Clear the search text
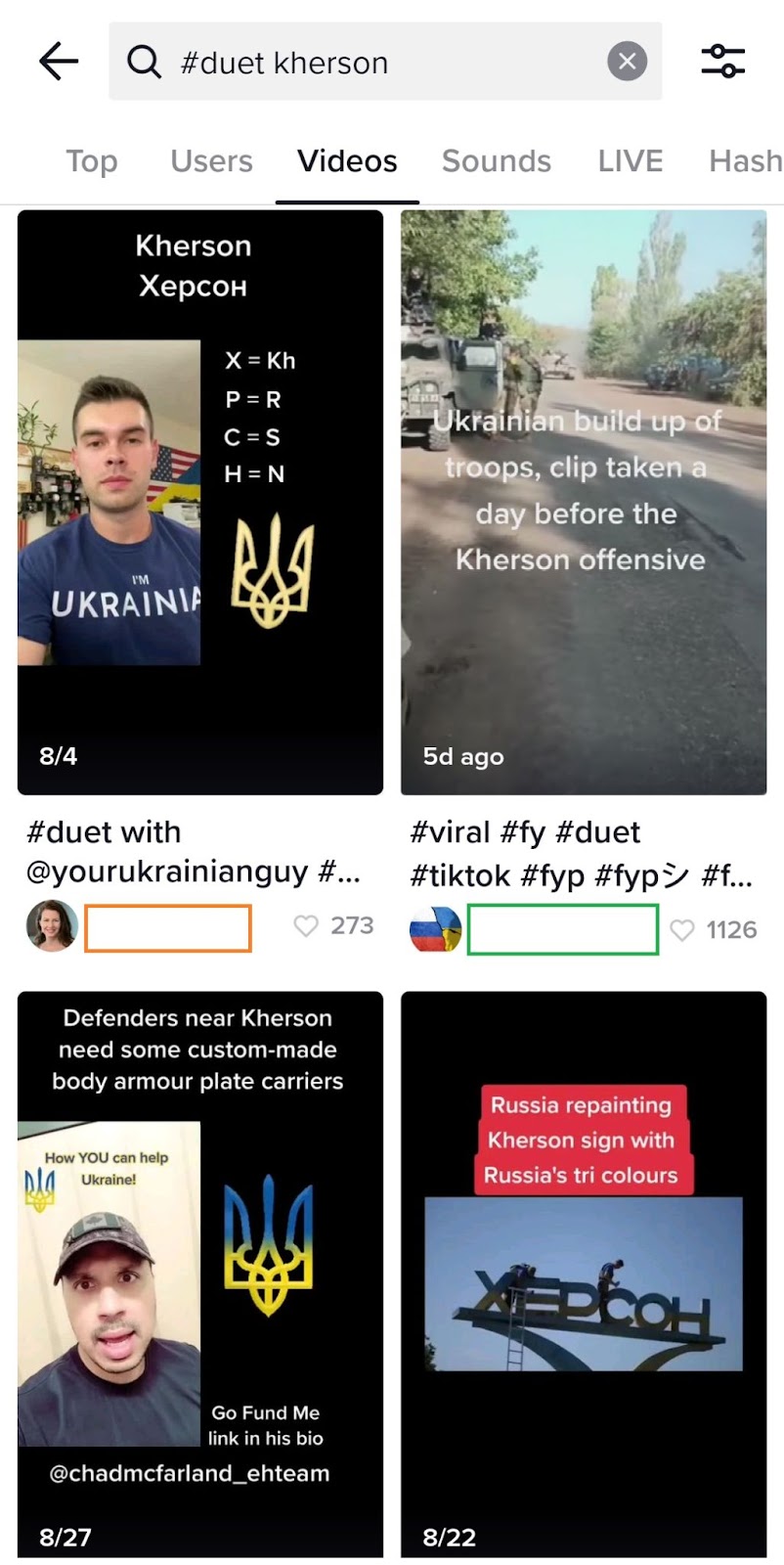Image resolution: width=784 pixels, height=1565 pixels. click(627, 62)
